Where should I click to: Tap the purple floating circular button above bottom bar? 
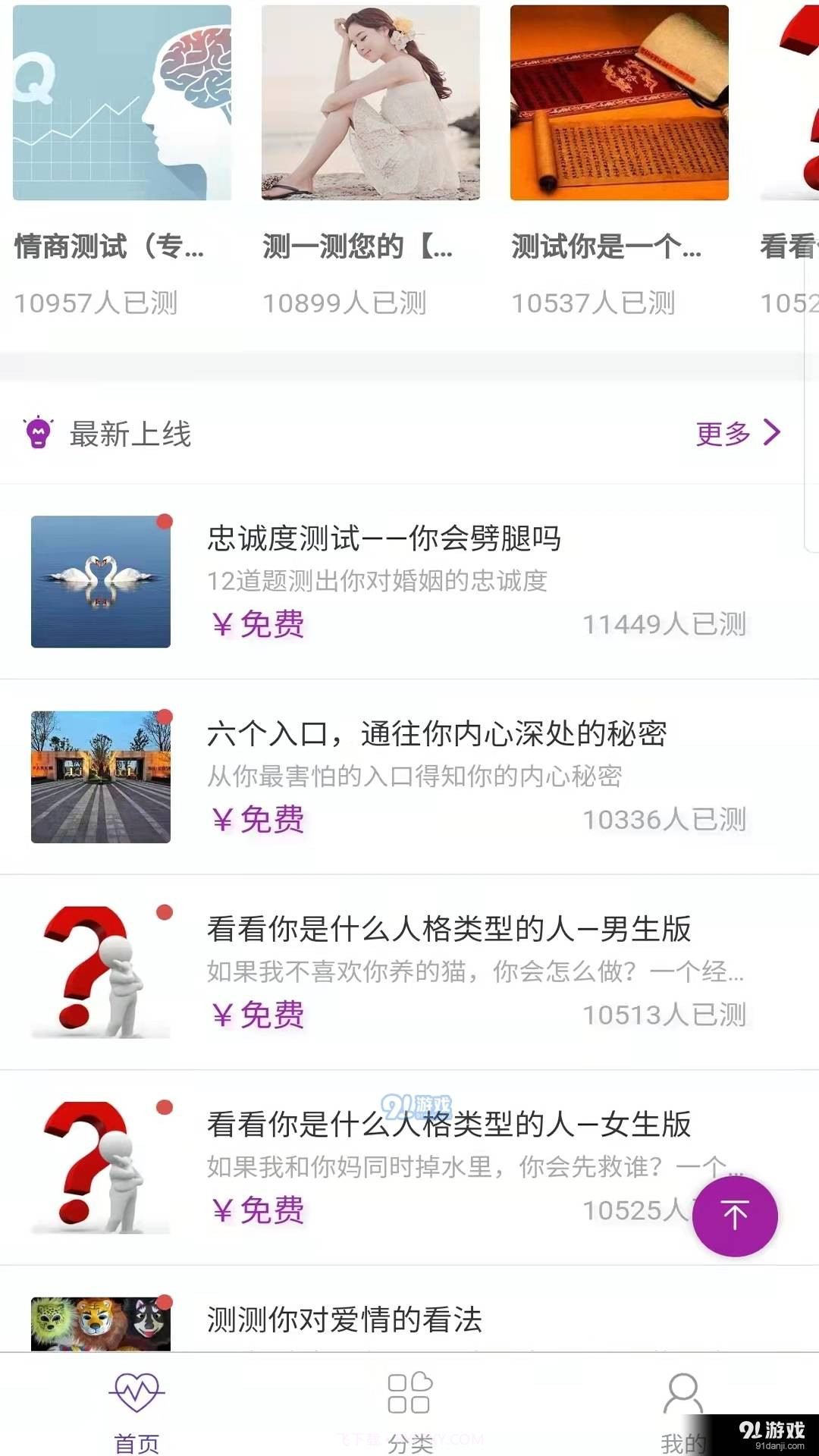734,1215
